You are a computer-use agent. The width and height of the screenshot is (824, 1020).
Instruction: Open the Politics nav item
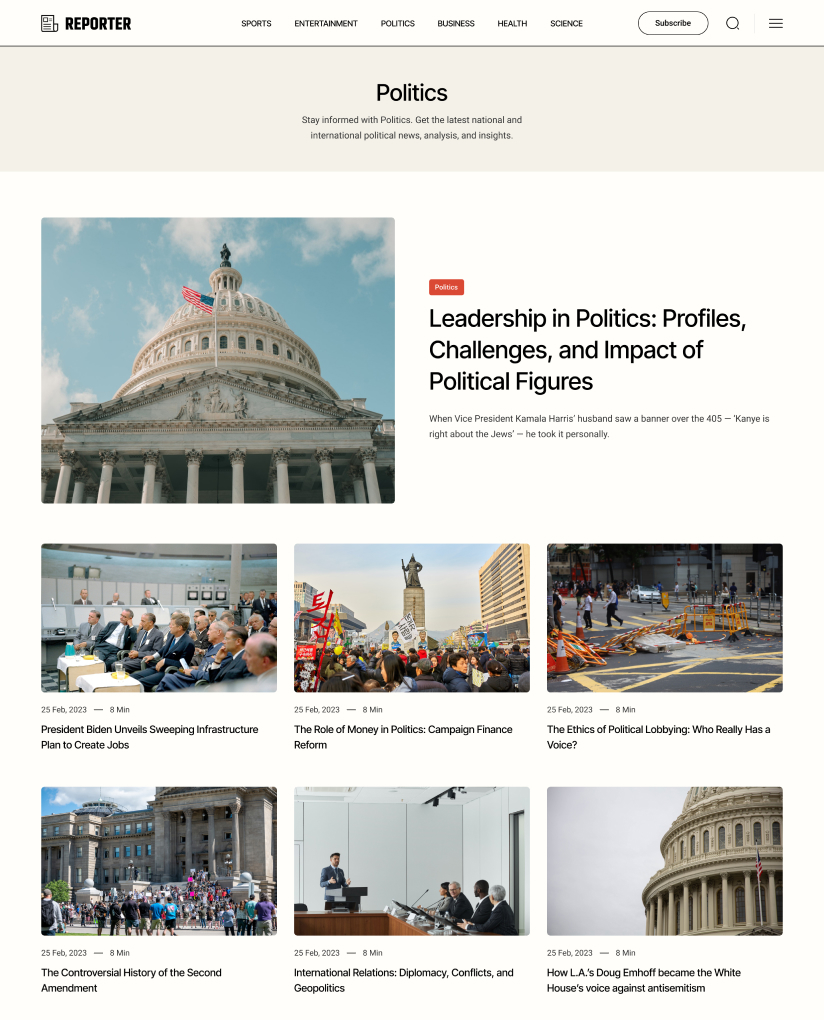397,23
